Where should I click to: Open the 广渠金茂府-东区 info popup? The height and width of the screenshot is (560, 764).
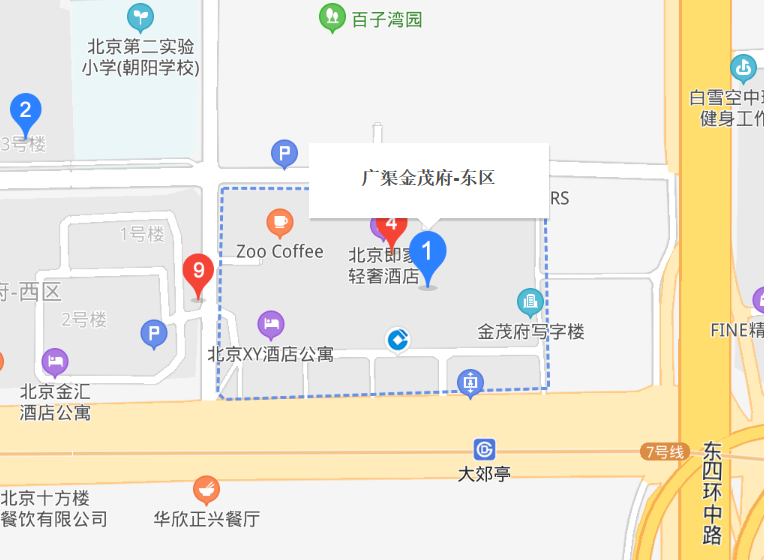click(428, 180)
